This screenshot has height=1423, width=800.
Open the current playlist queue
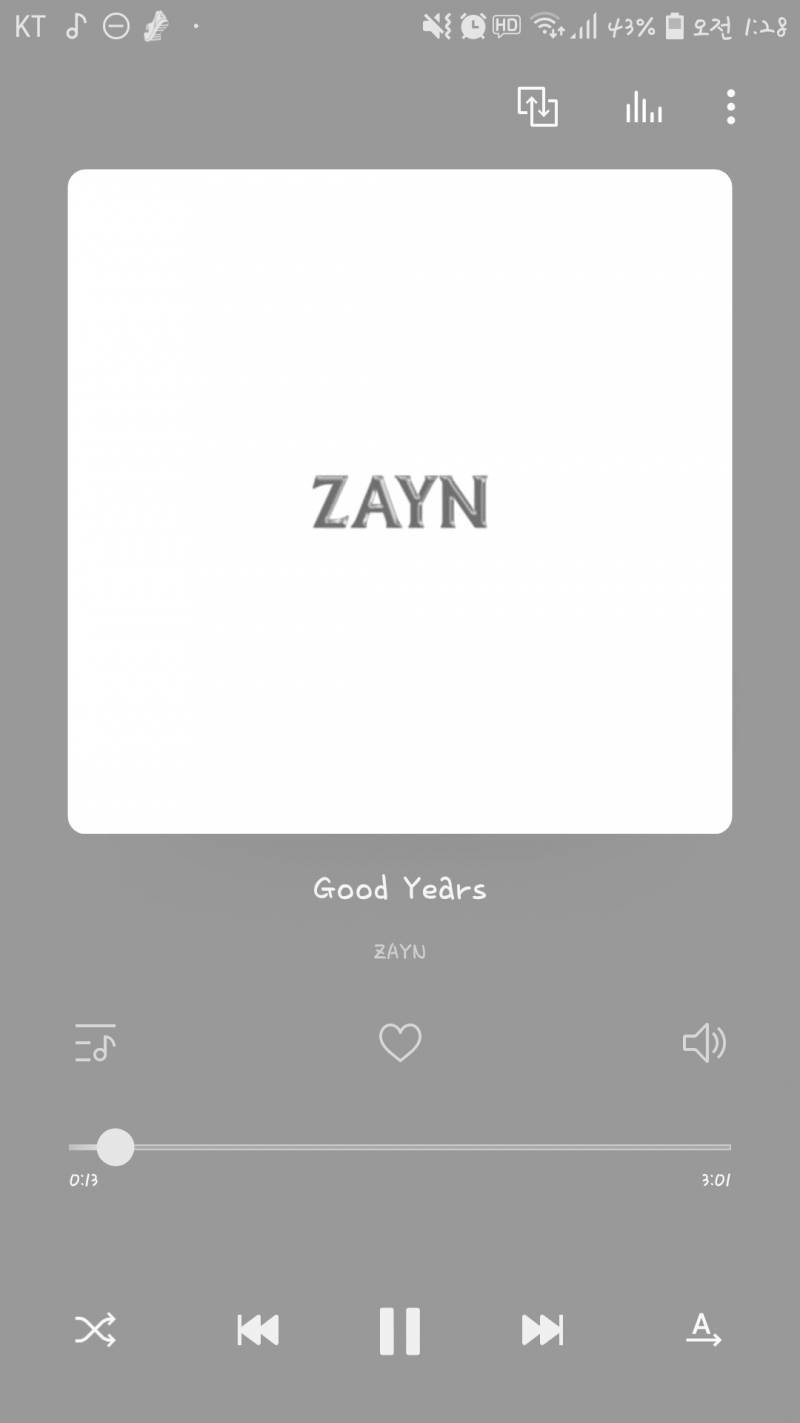click(96, 1043)
